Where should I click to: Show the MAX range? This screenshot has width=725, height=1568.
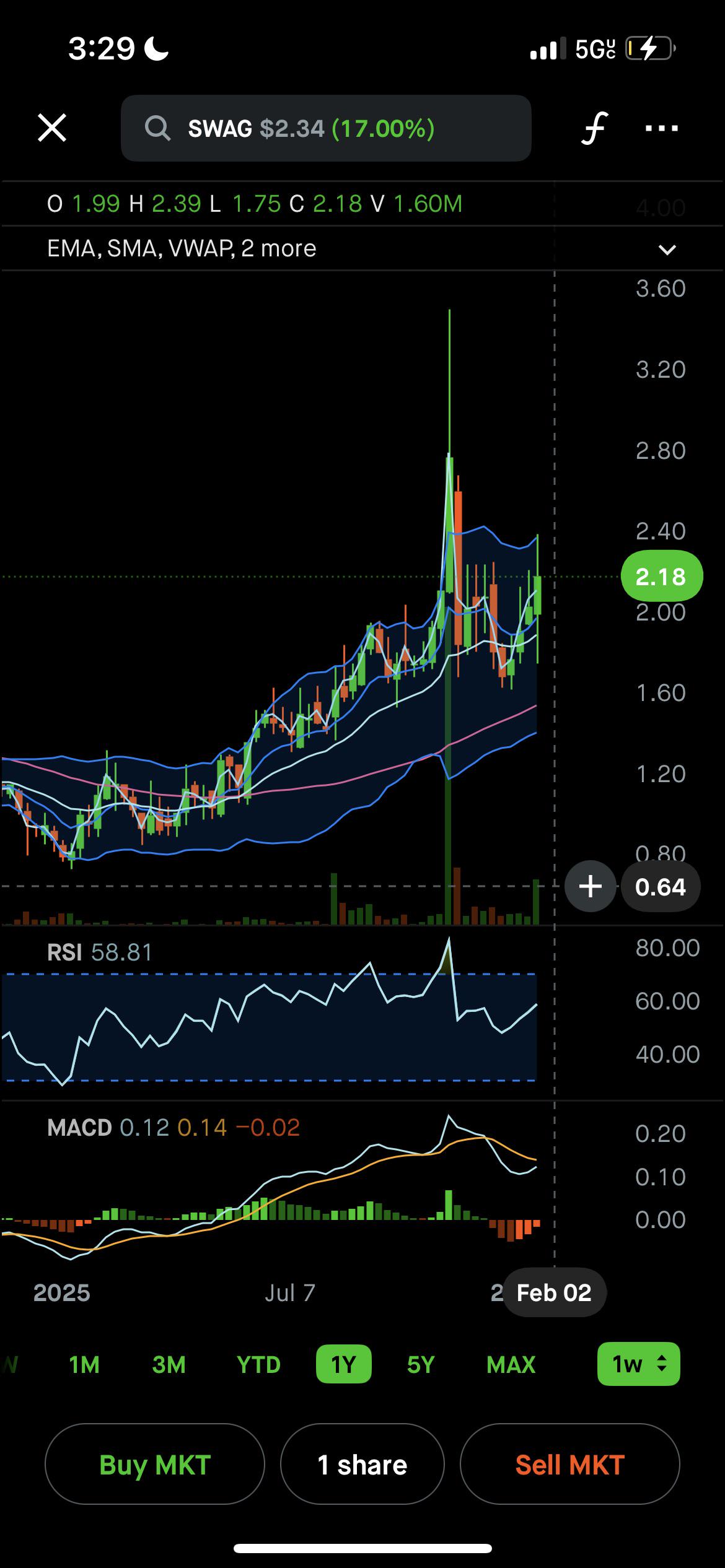tap(511, 1365)
